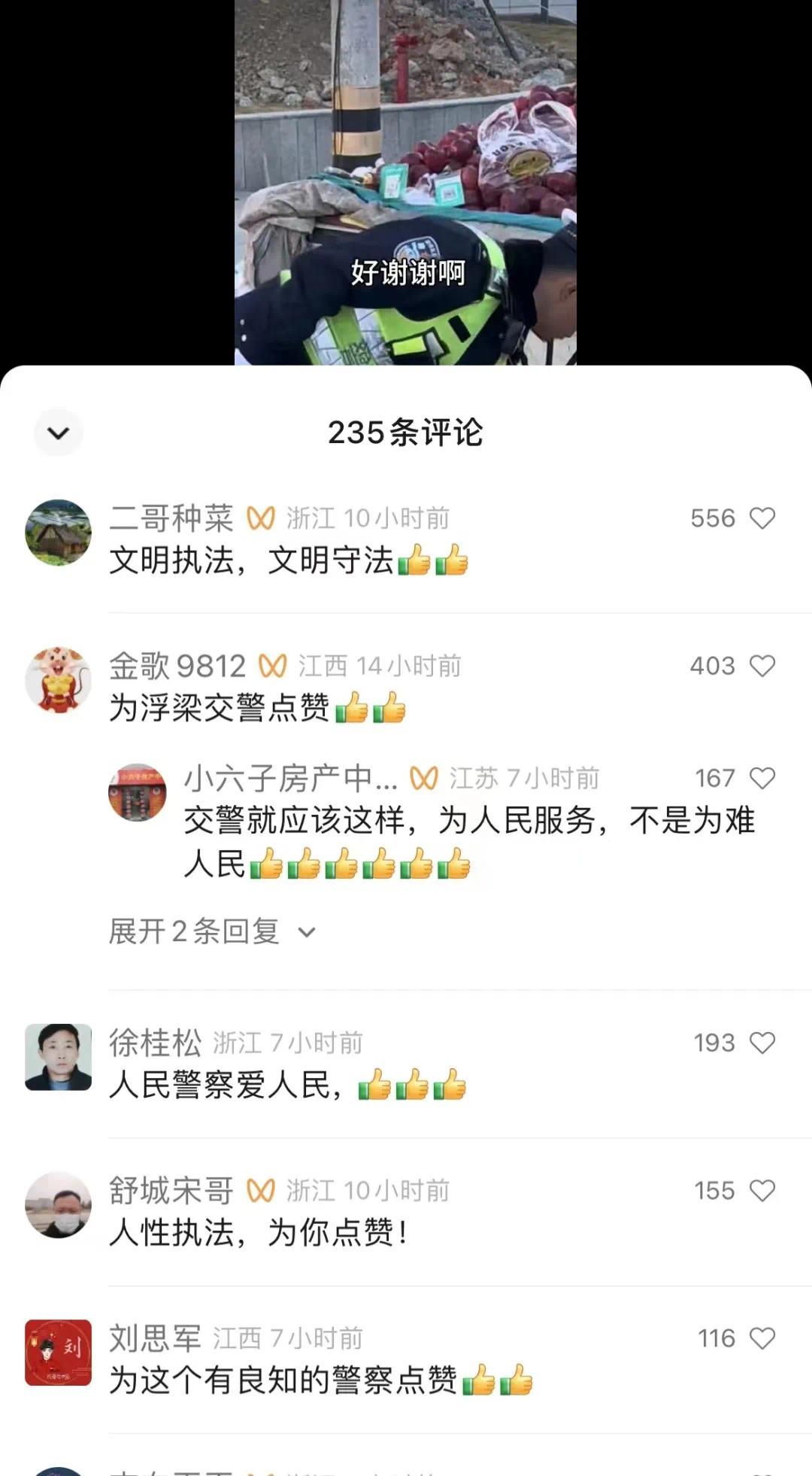
Task: Open the WeChat Channels logo icon by 二哥种菜
Action: 259,519
